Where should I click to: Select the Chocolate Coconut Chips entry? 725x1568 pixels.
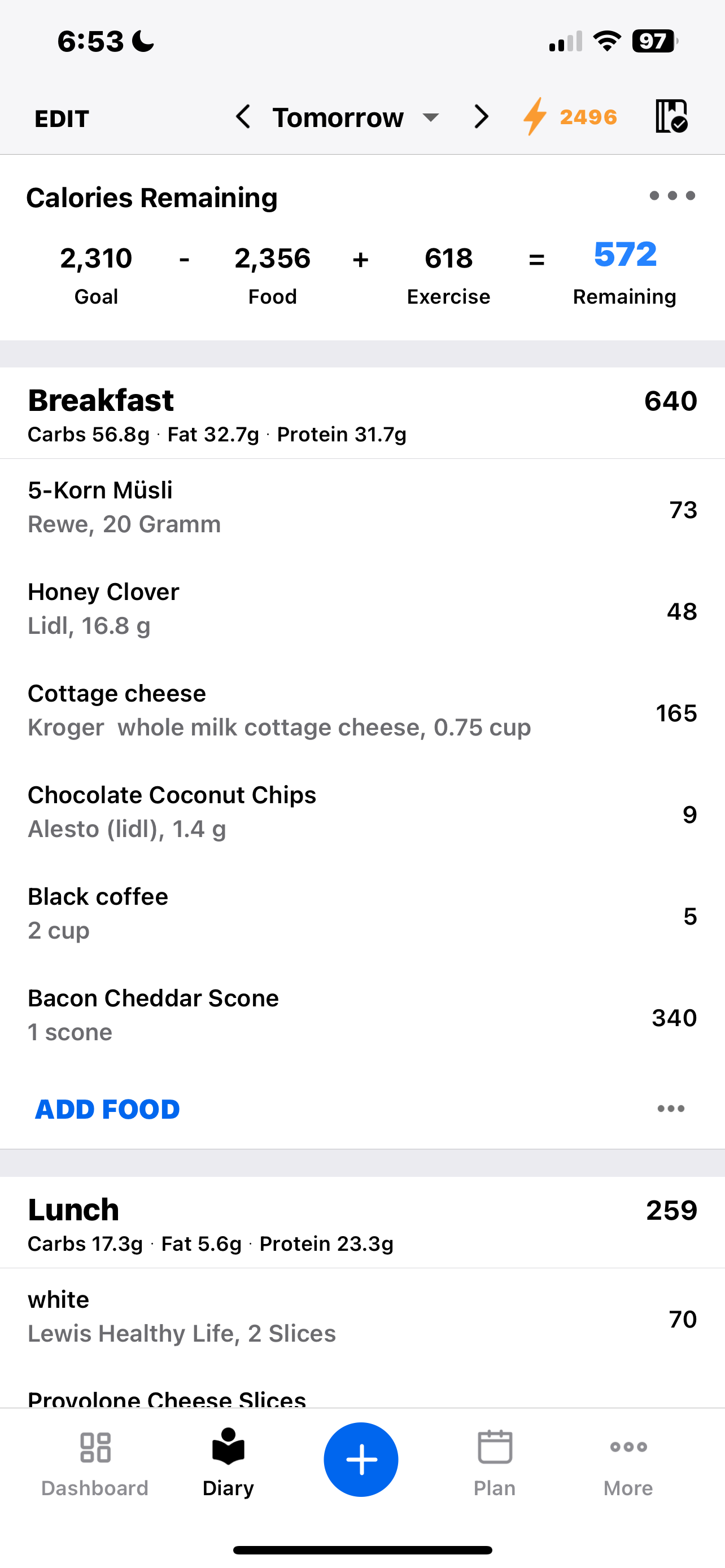pyautogui.click(x=362, y=812)
